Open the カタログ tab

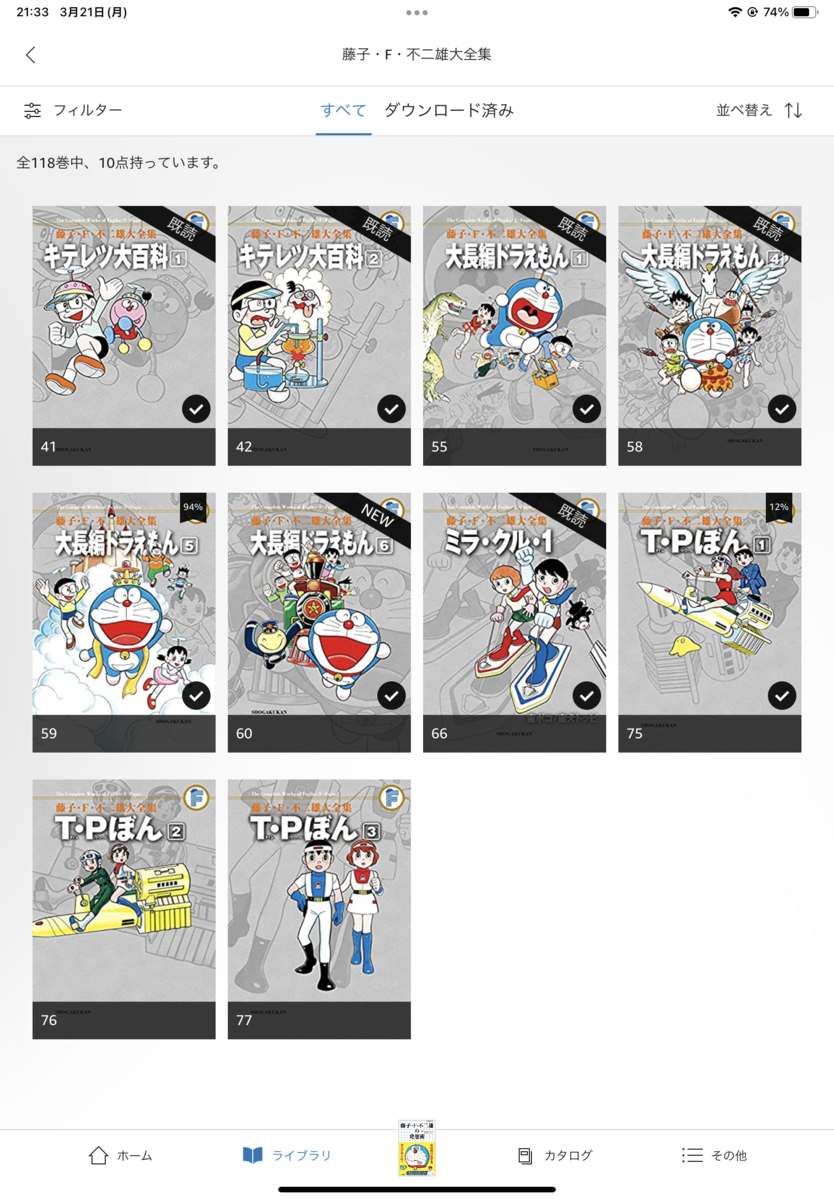[x=555, y=1156]
